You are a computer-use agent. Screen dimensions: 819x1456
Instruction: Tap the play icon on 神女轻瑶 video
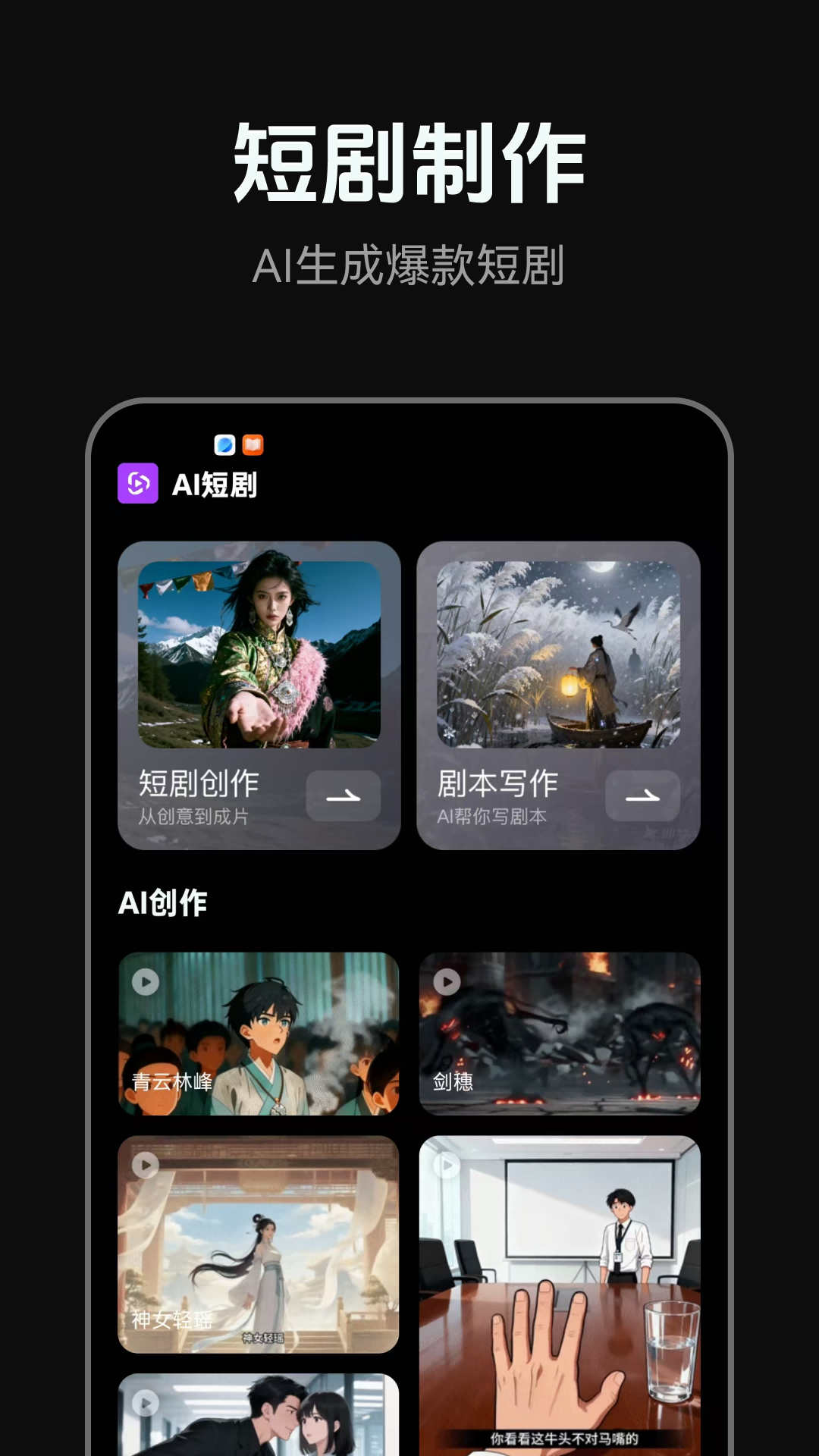[144, 1166]
